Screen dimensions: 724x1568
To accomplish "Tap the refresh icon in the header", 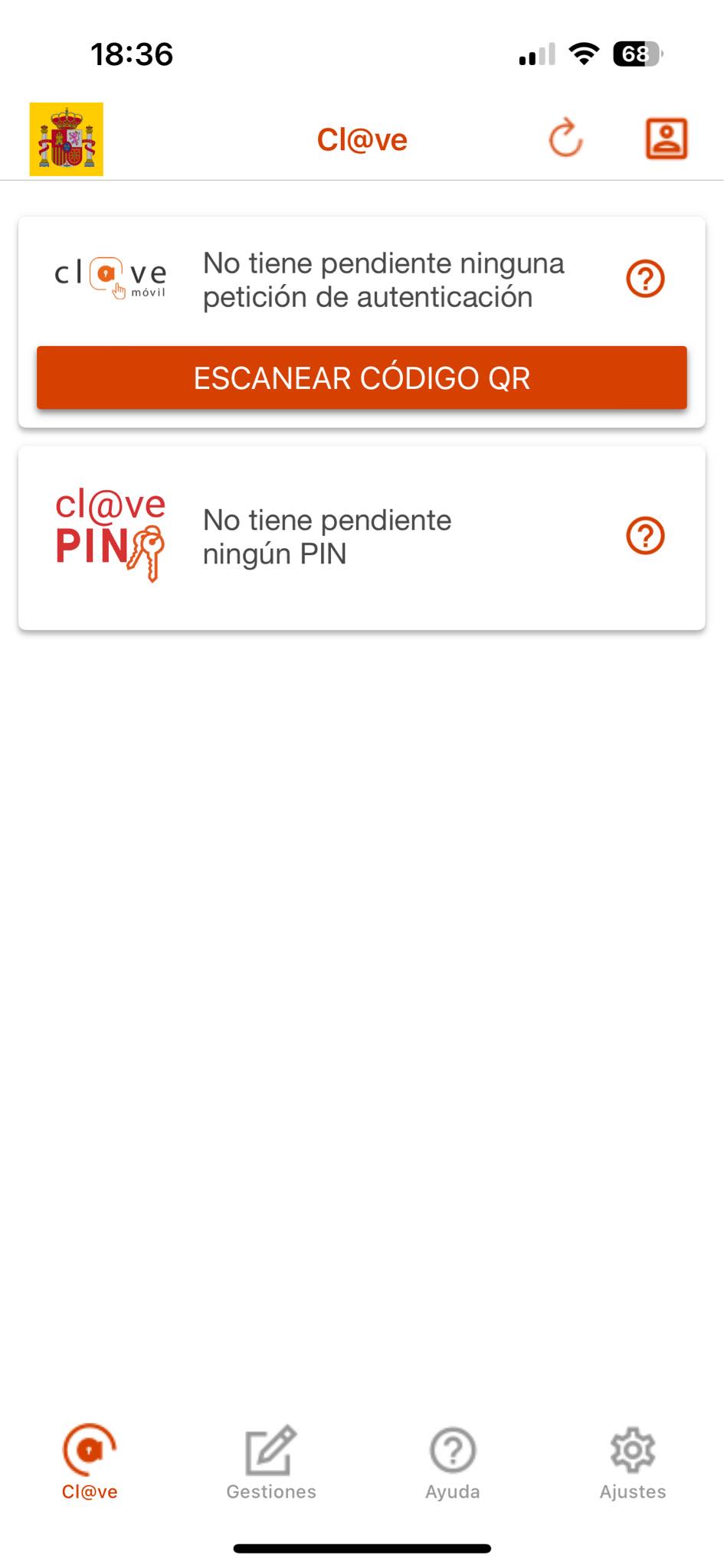I will [x=566, y=139].
